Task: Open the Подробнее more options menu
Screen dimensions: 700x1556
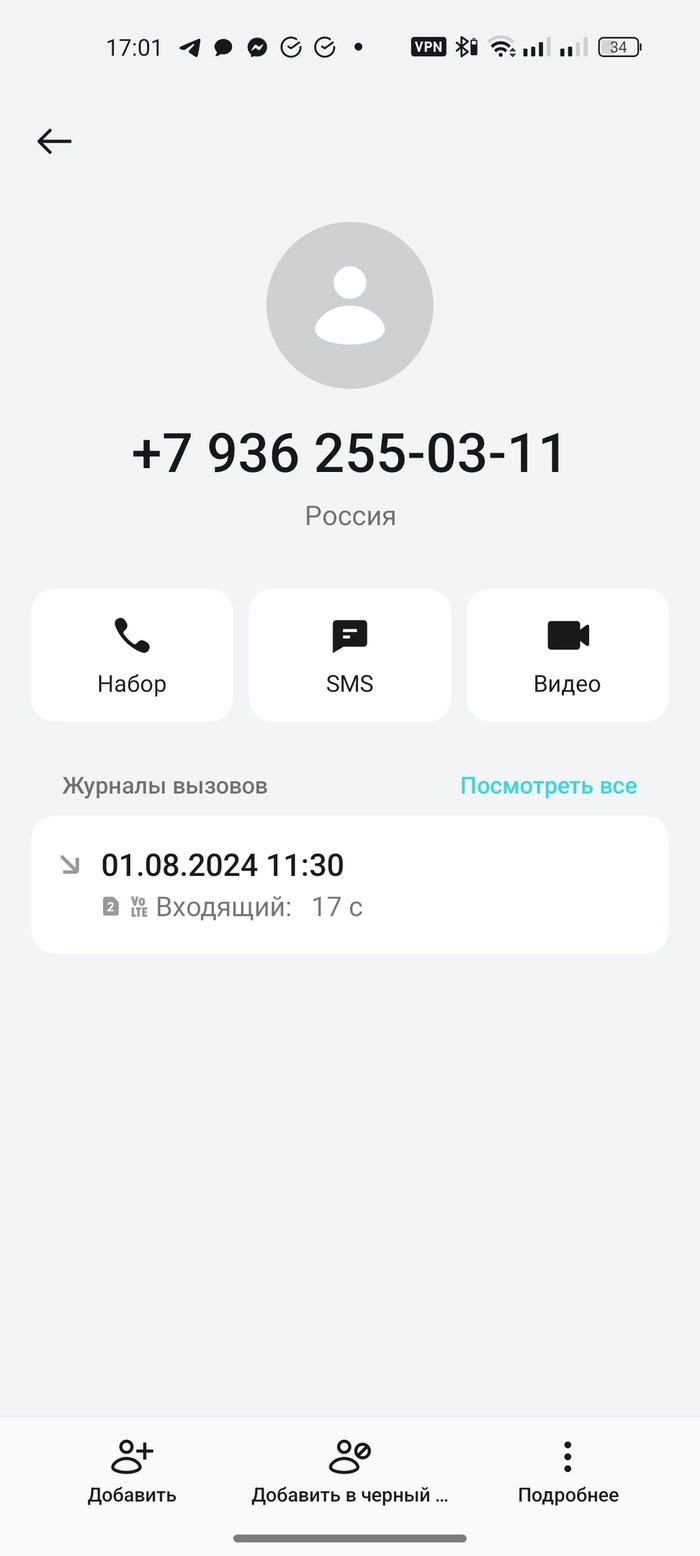Action: [x=567, y=1471]
